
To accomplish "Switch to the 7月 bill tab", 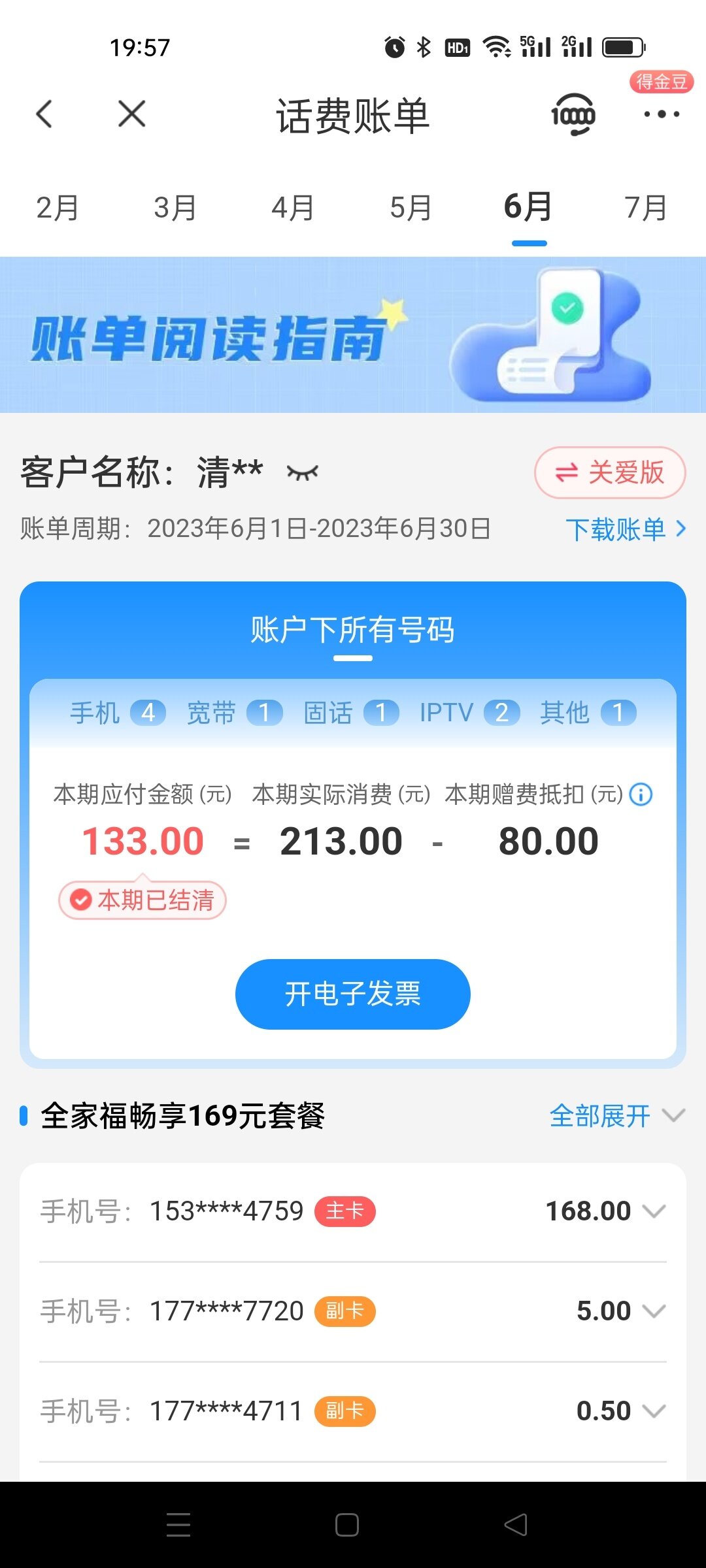I will coord(646,208).
